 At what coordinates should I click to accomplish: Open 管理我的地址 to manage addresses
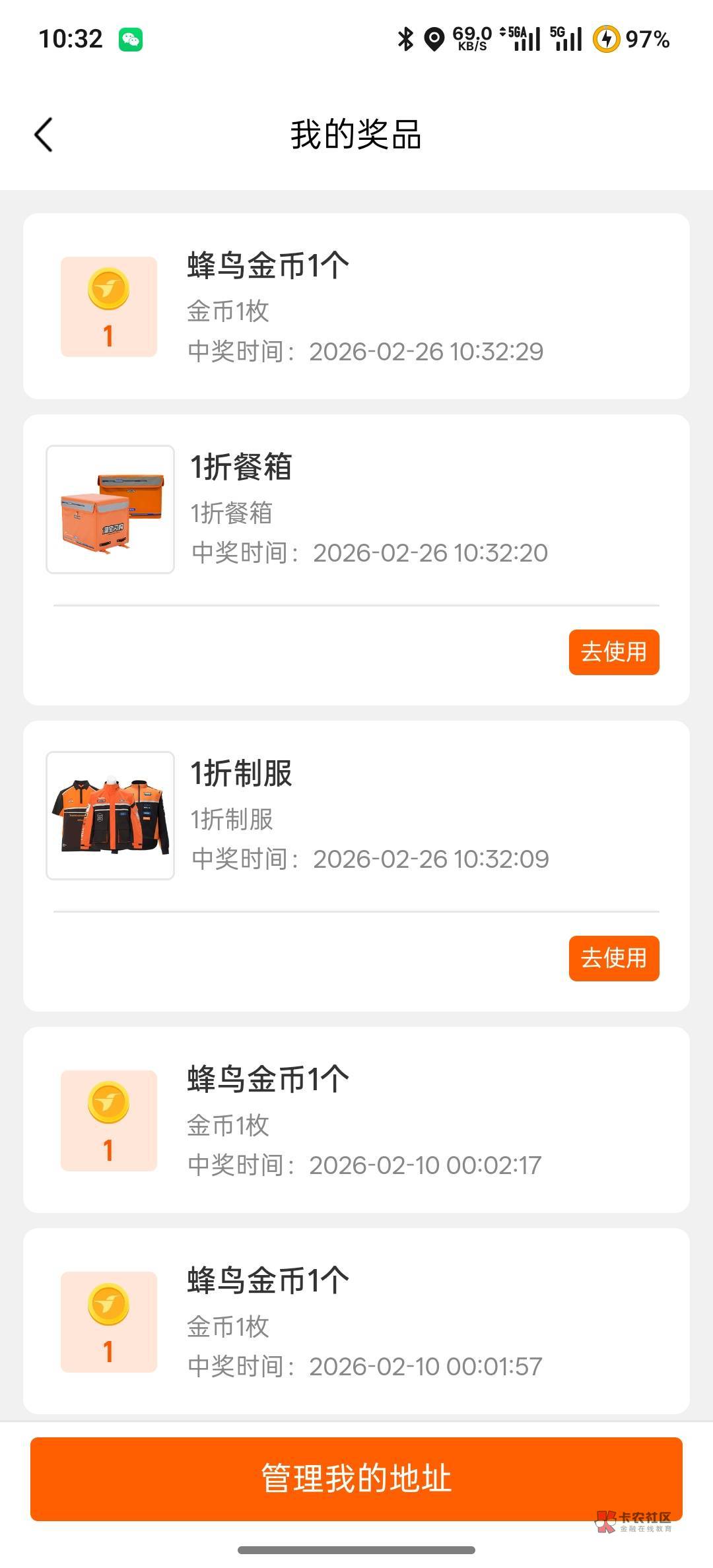(356, 1479)
